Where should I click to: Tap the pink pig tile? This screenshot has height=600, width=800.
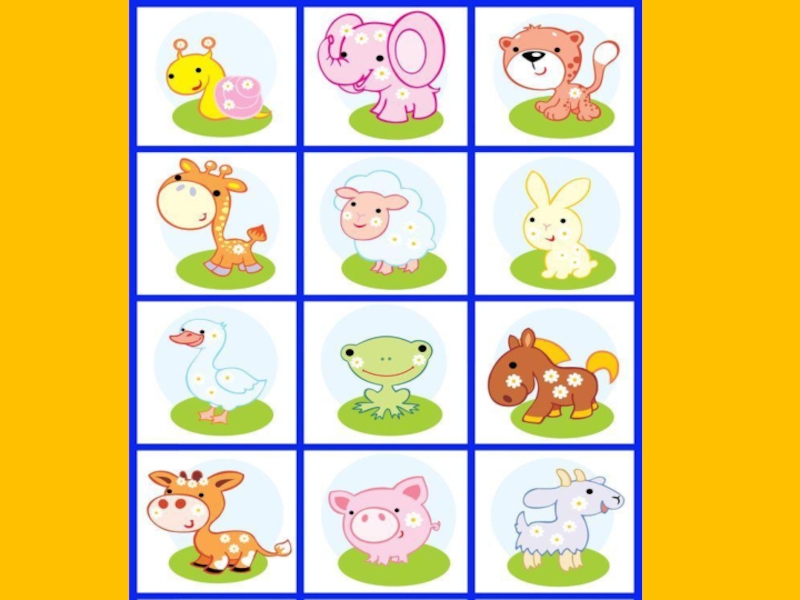(x=385, y=520)
